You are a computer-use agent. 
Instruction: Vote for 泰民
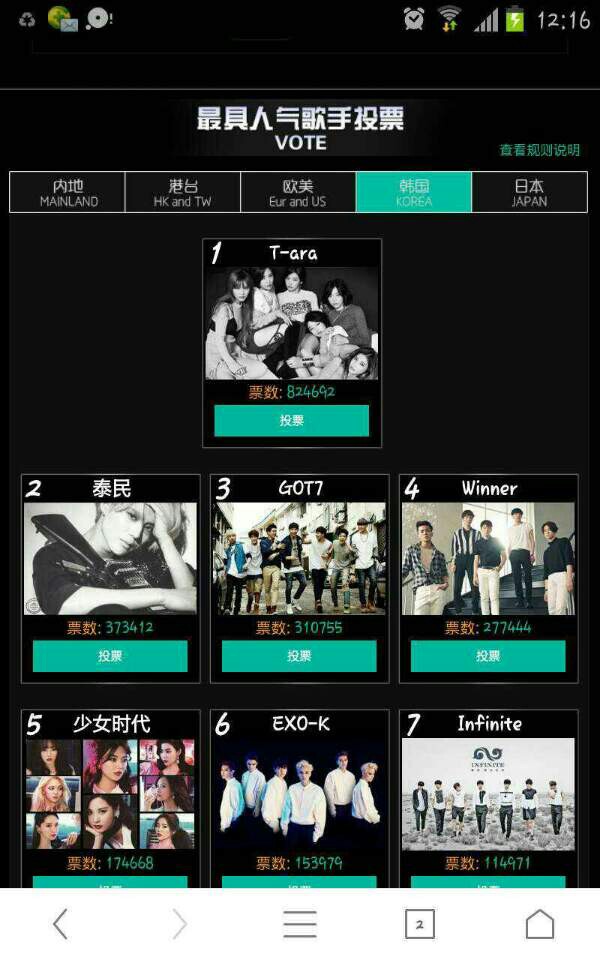(x=110, y=656)
